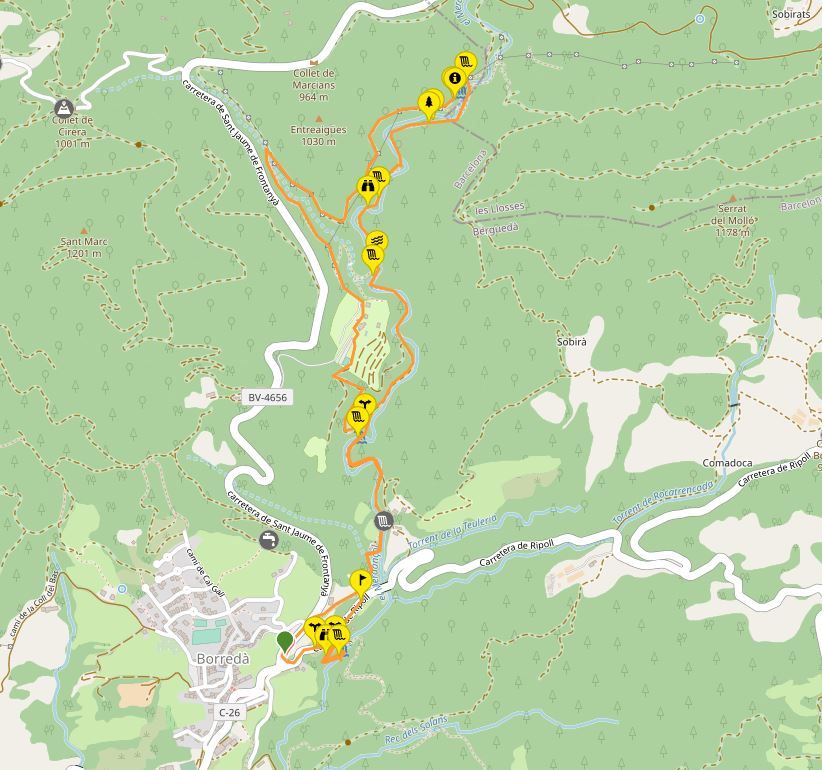Screen dimensions: 822x770
Task: Select the flag waypoint marker
Action: click(359, 580)
